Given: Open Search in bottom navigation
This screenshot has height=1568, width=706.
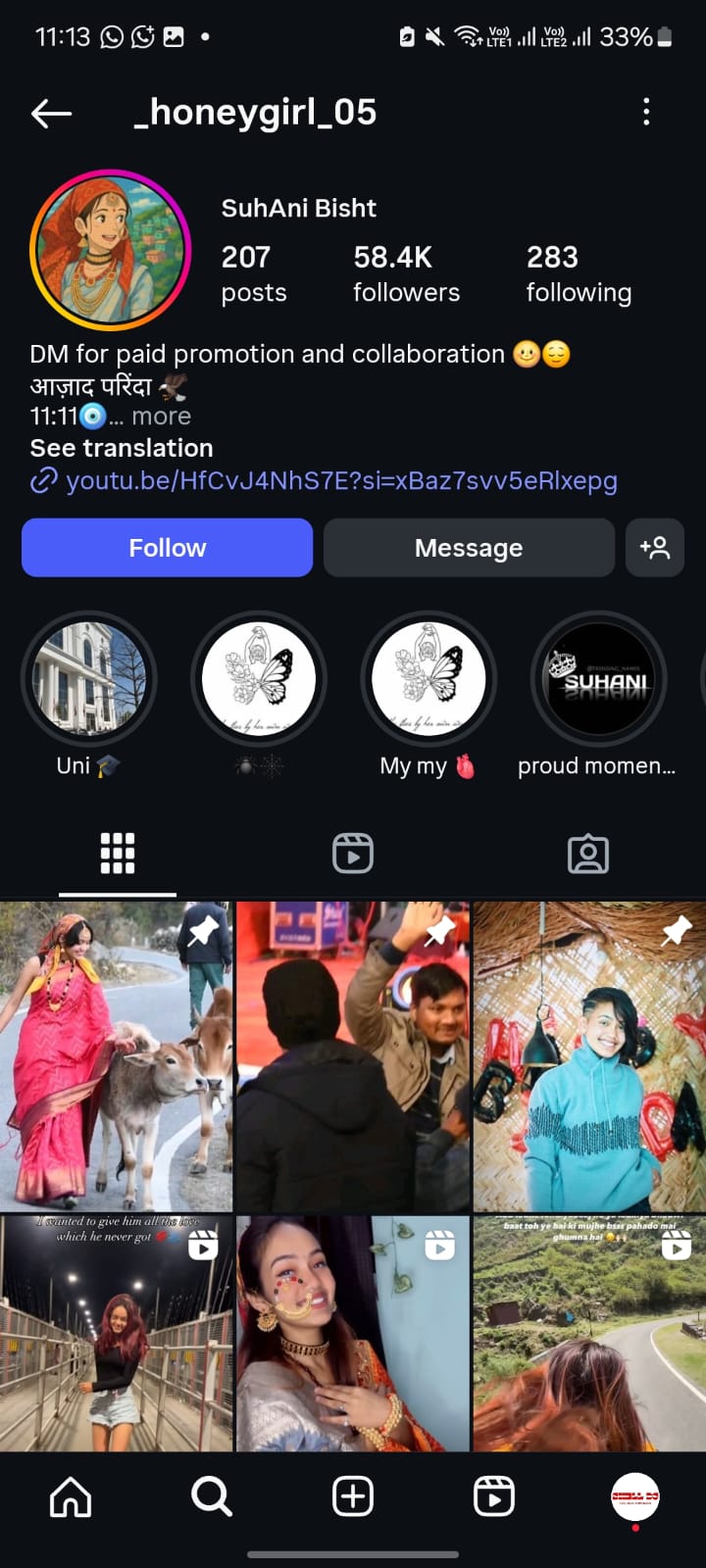Looking at the screenshot, I should (212, 1496).
